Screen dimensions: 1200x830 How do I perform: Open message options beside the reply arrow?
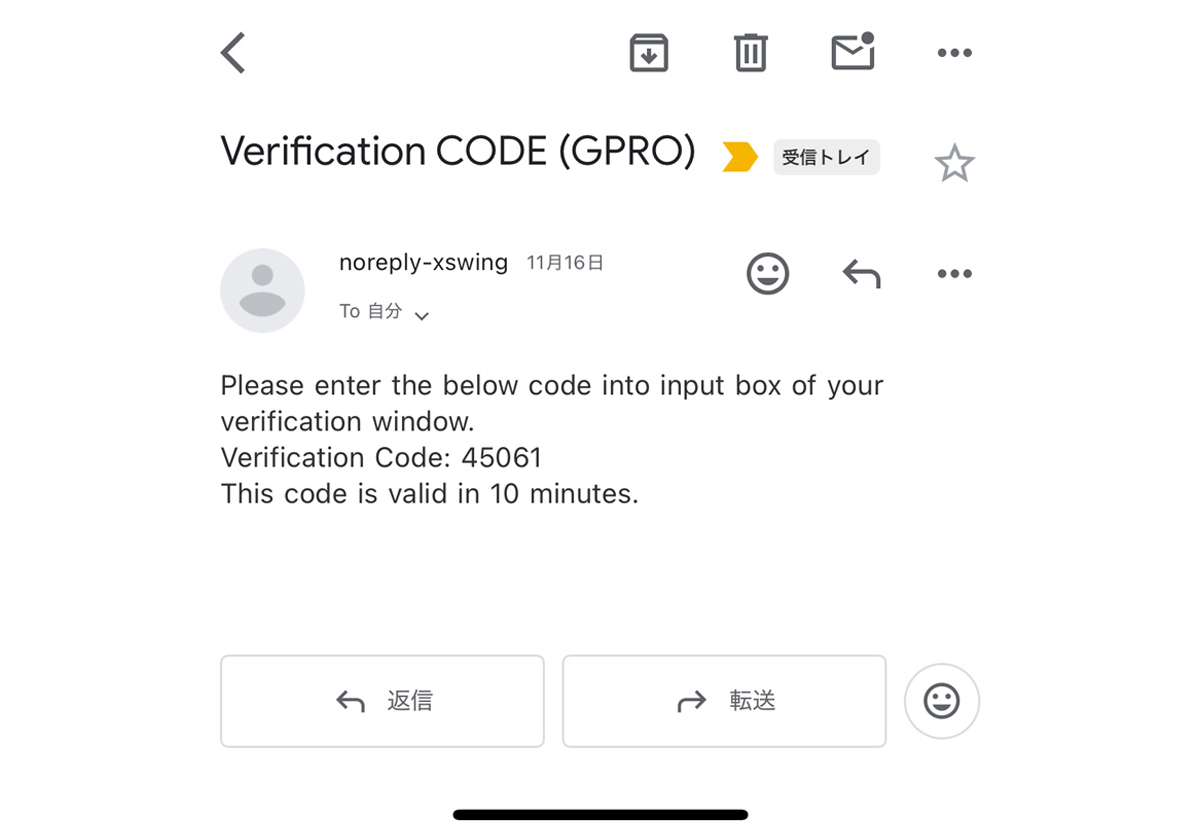pos(954,273)
